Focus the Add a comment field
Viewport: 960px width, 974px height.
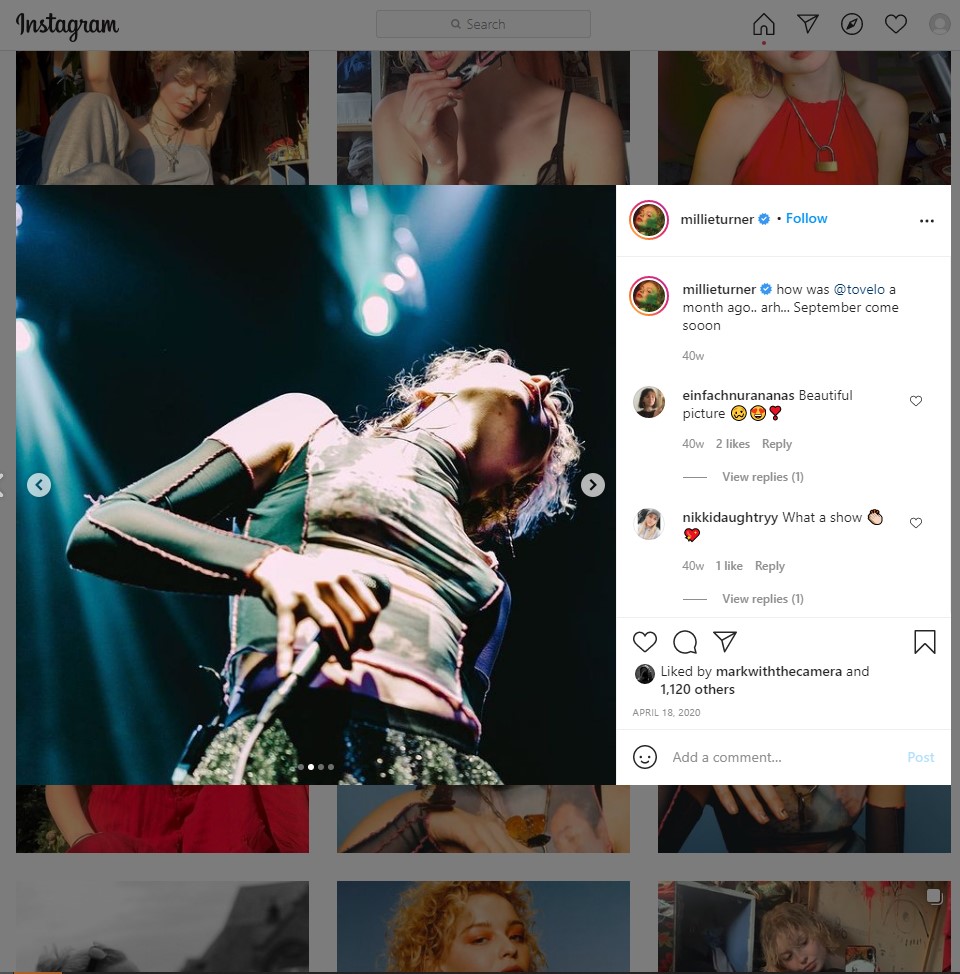(780, 757)
